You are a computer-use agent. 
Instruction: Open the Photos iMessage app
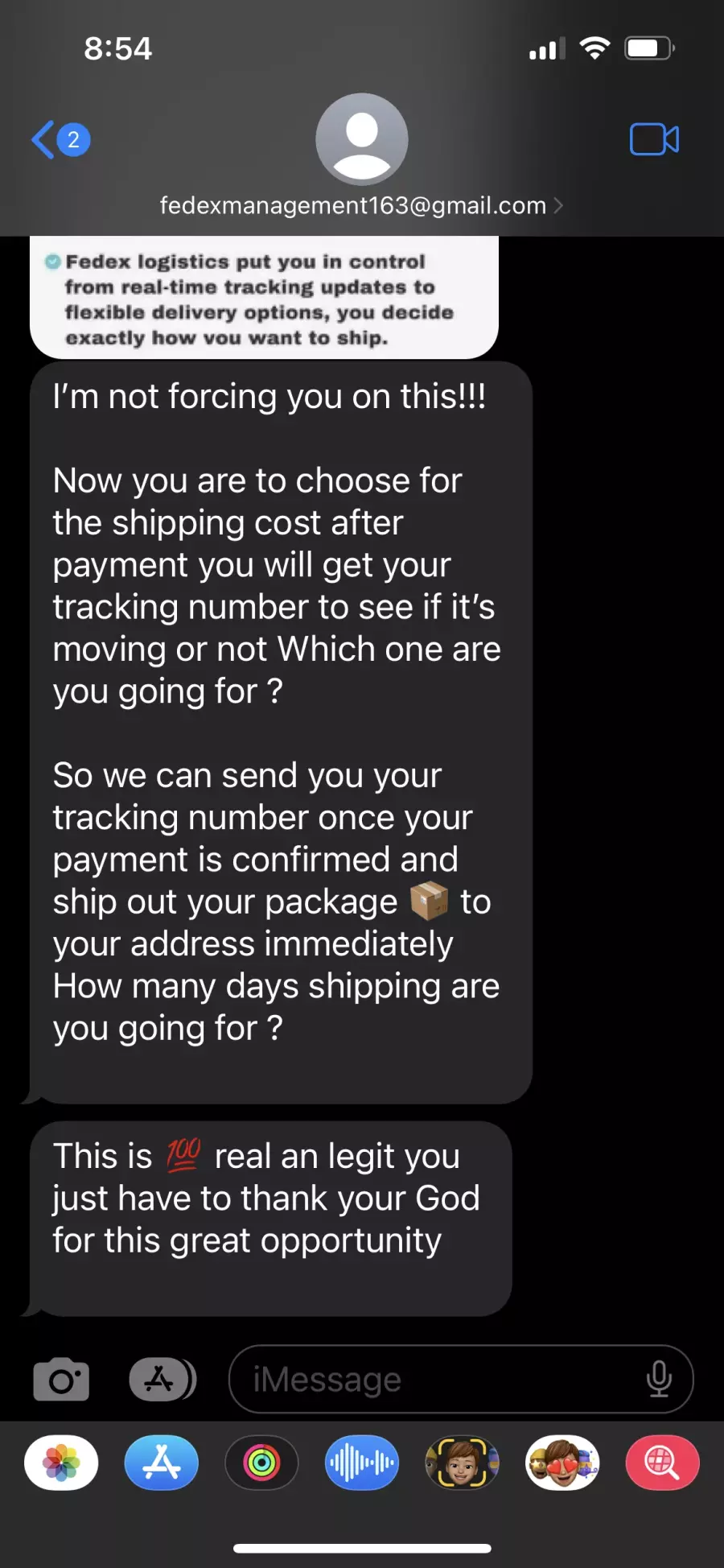tap(61, 1463)
